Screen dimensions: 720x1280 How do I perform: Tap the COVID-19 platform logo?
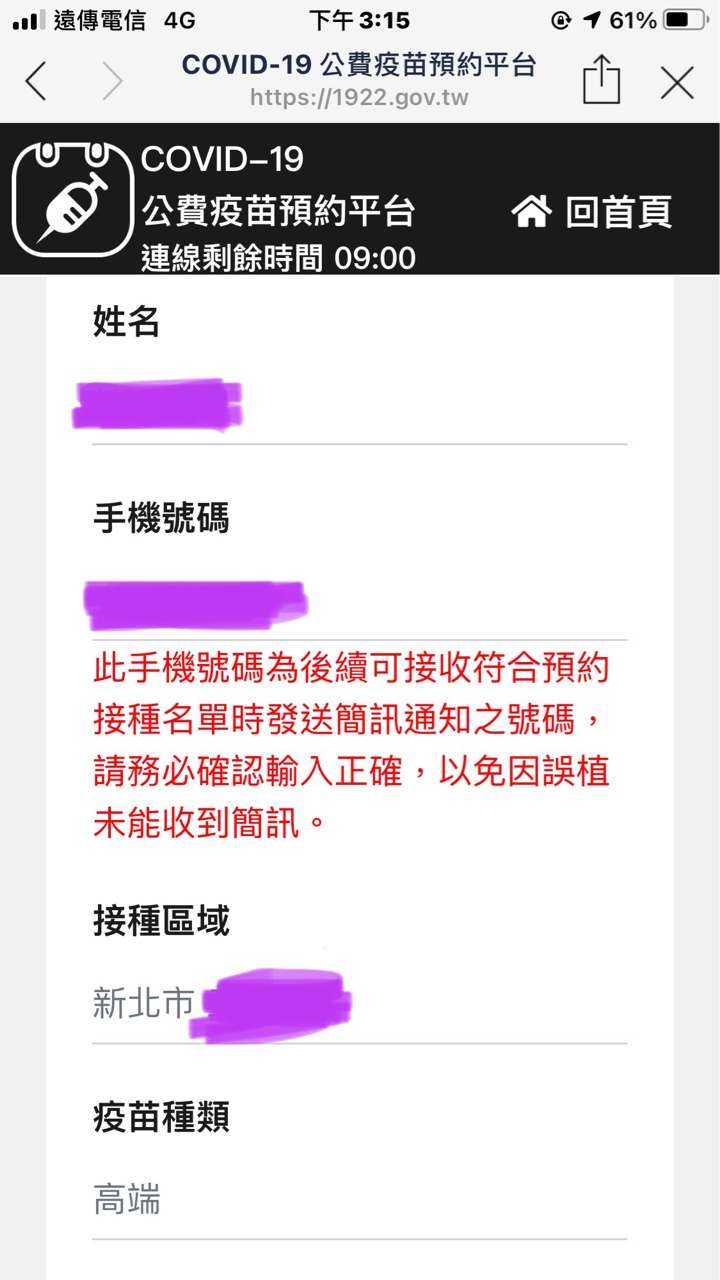(x=72, y=199)
